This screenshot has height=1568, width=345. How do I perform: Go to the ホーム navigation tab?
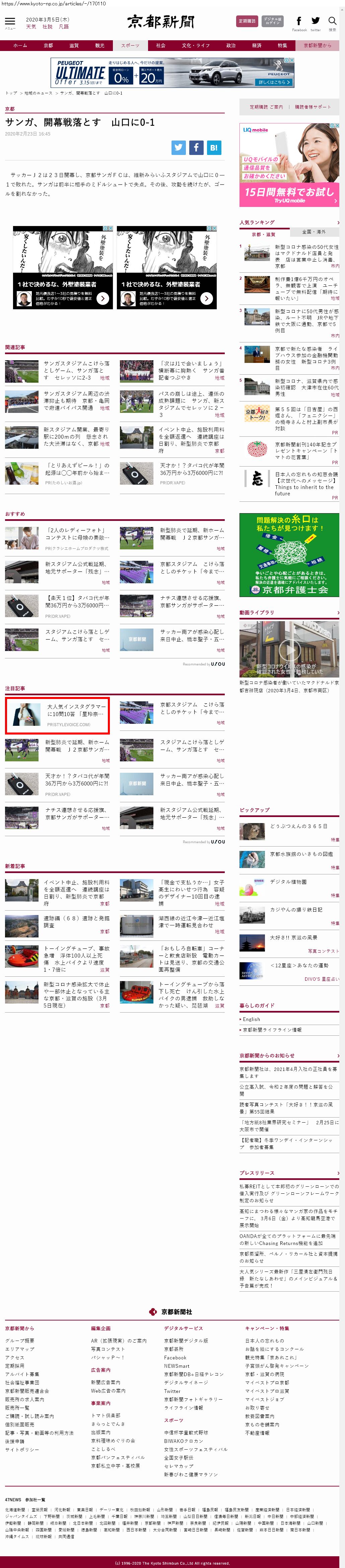coord(20,46)
